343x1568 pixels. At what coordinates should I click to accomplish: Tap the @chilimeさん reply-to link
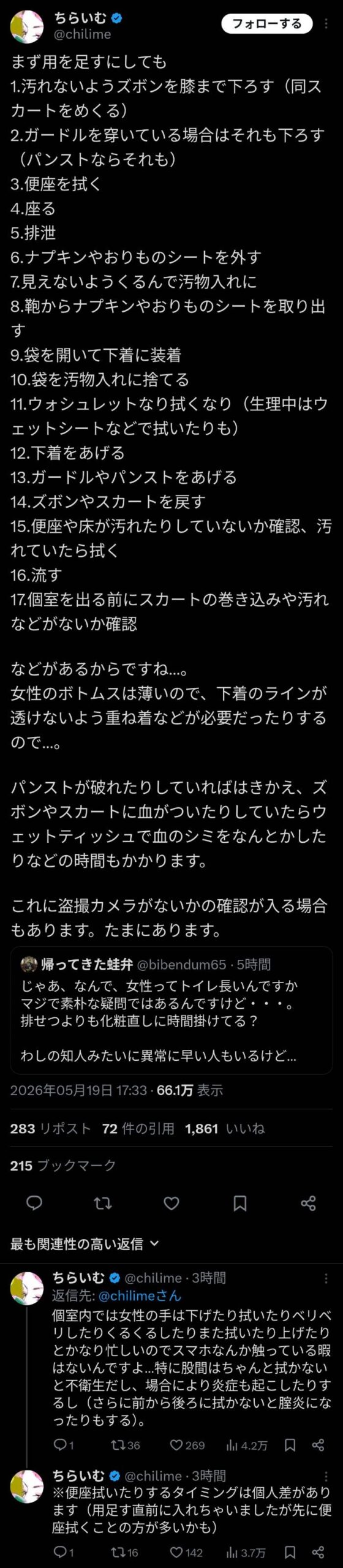point(140,1295)
